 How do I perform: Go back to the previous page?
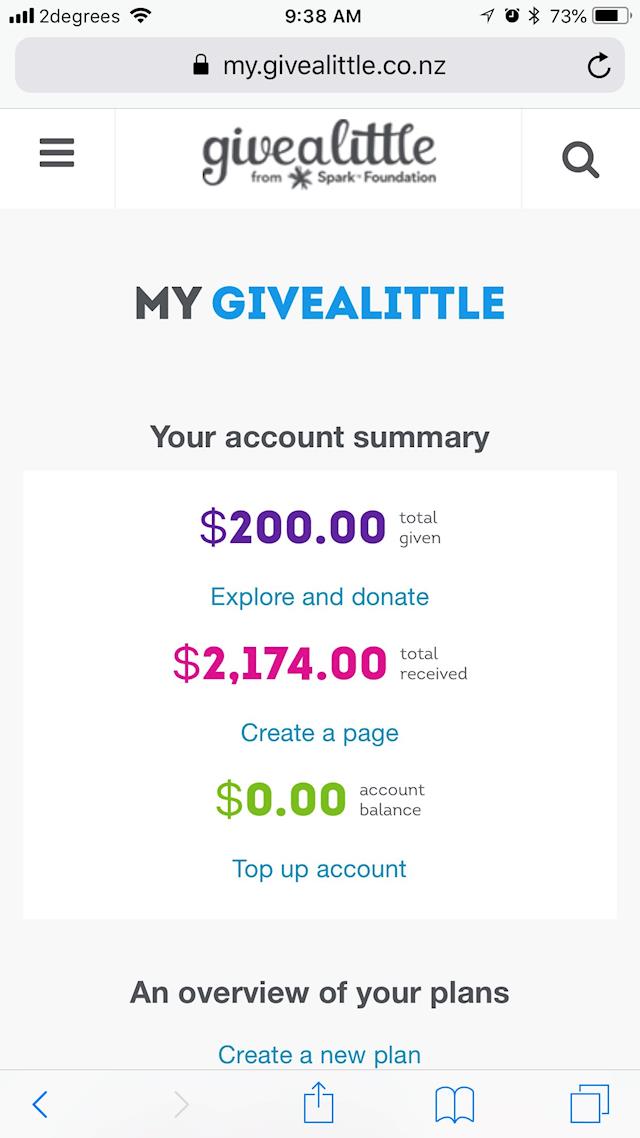40,1104
